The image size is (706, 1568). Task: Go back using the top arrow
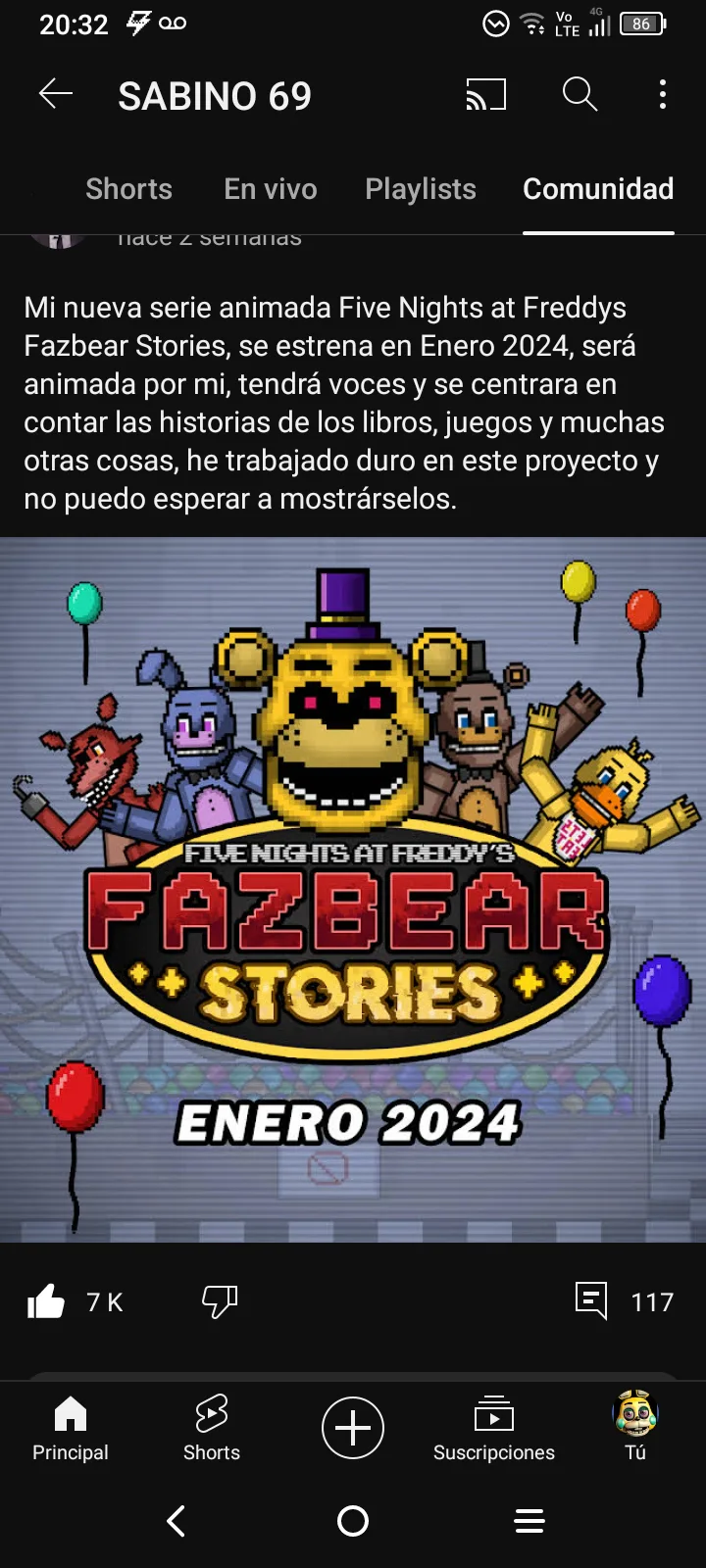point(56,94)
